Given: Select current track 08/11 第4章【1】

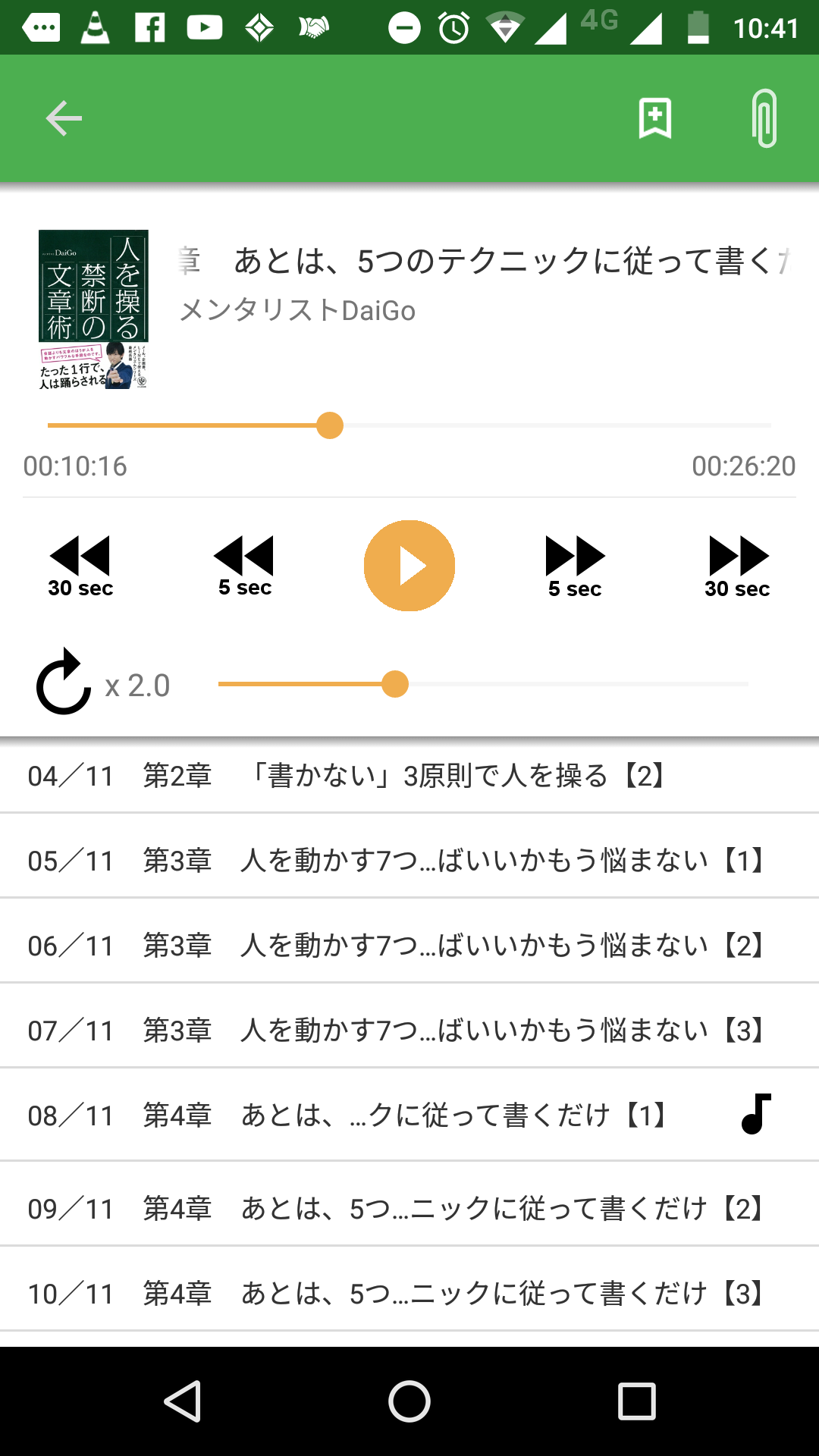Looking at the screenshot, I should (409, 1116).
